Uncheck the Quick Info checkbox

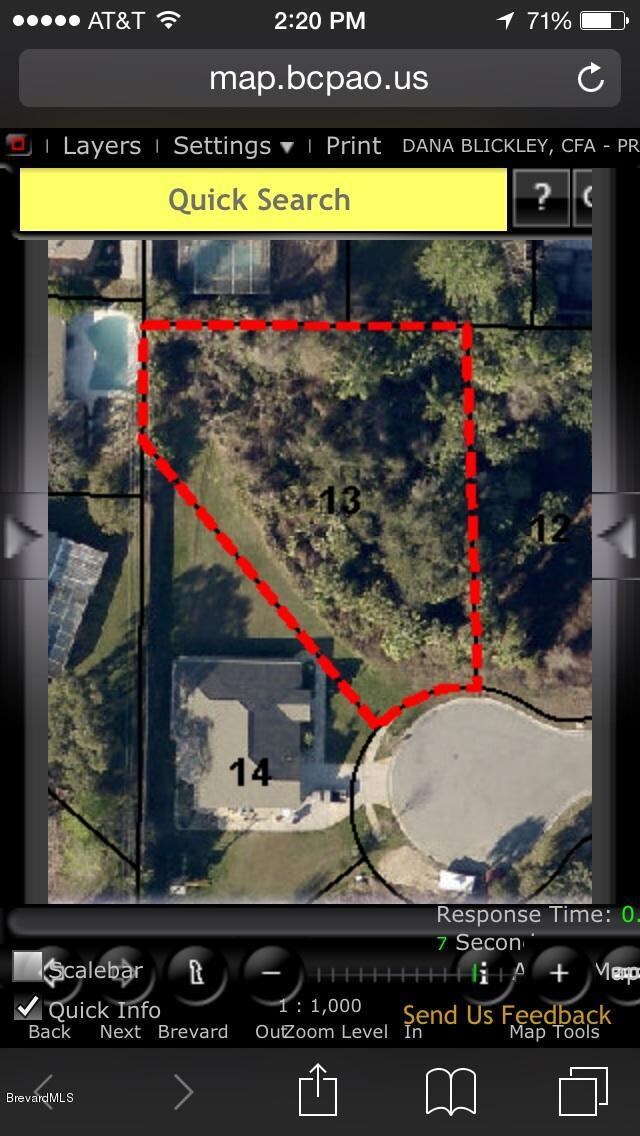click(x=28, y=1007)
